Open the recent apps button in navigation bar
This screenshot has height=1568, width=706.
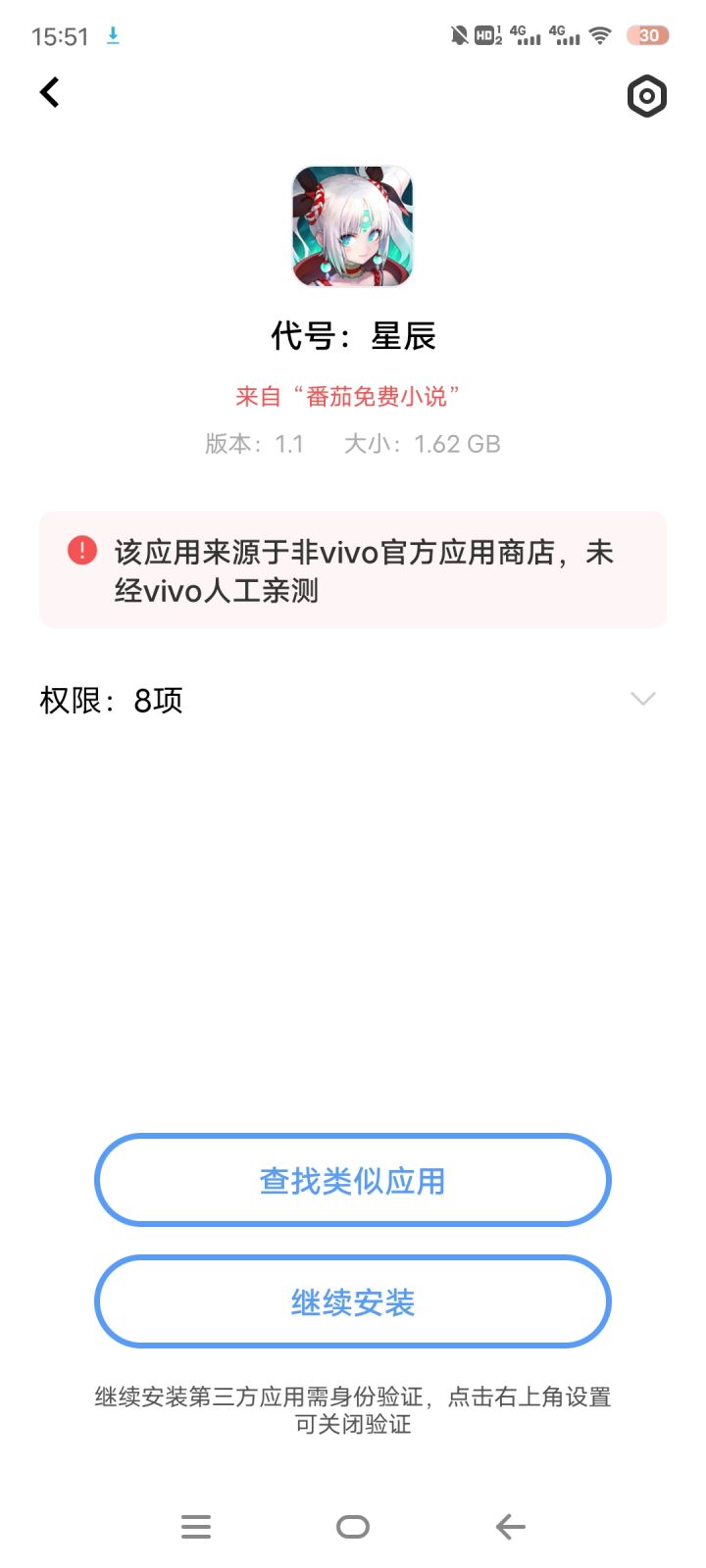(195, 1526)
